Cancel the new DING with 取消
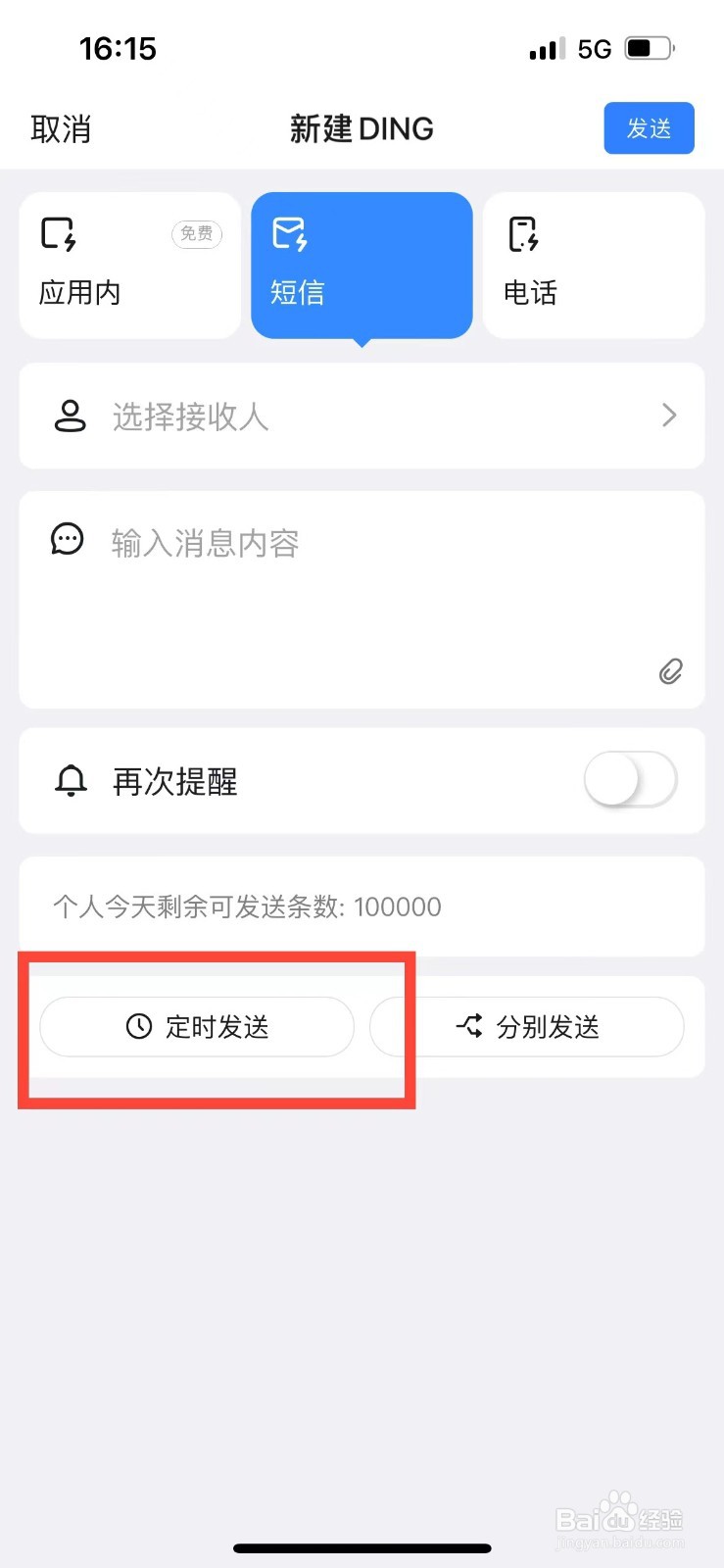Viewport: 724px width, 1568px height. tap(62, 128)
